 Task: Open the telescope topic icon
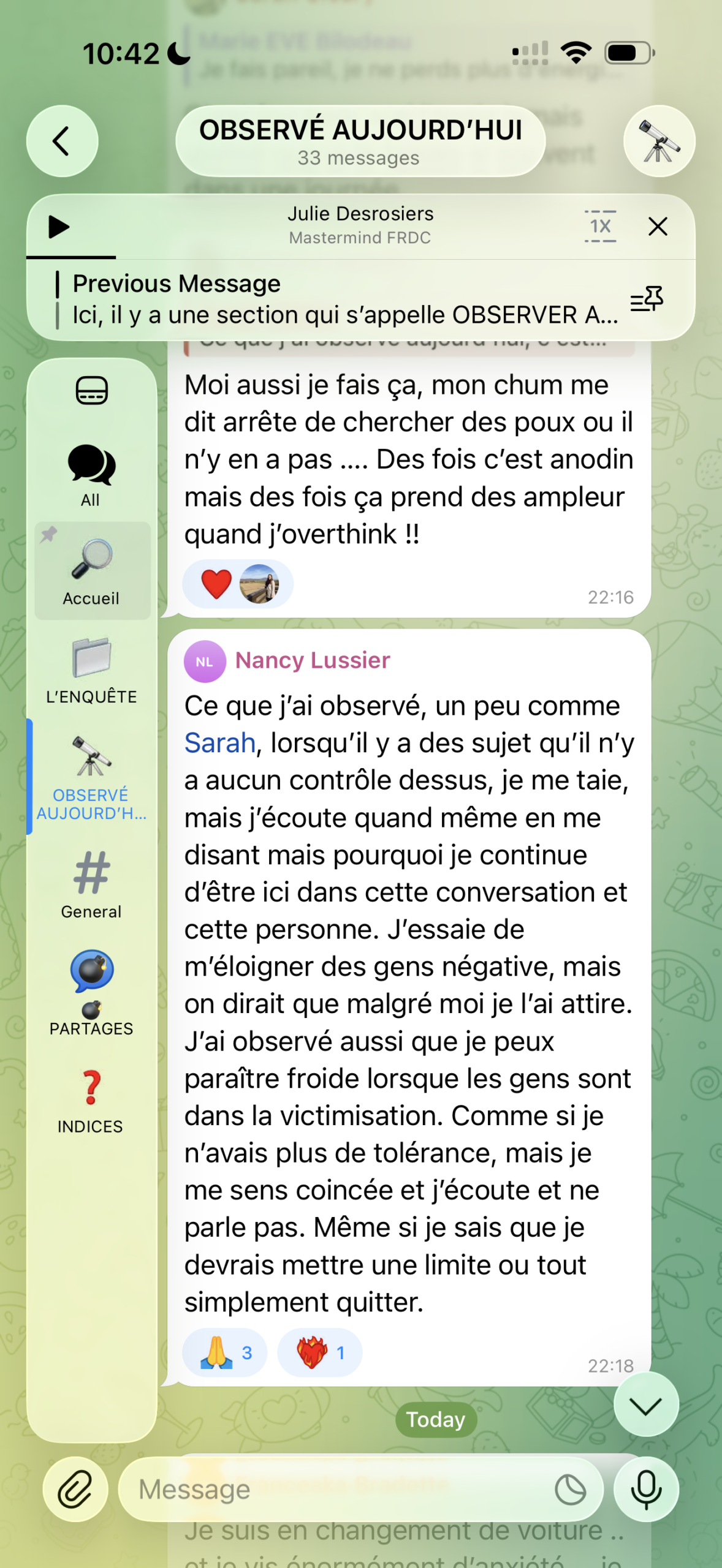(659, 141)
